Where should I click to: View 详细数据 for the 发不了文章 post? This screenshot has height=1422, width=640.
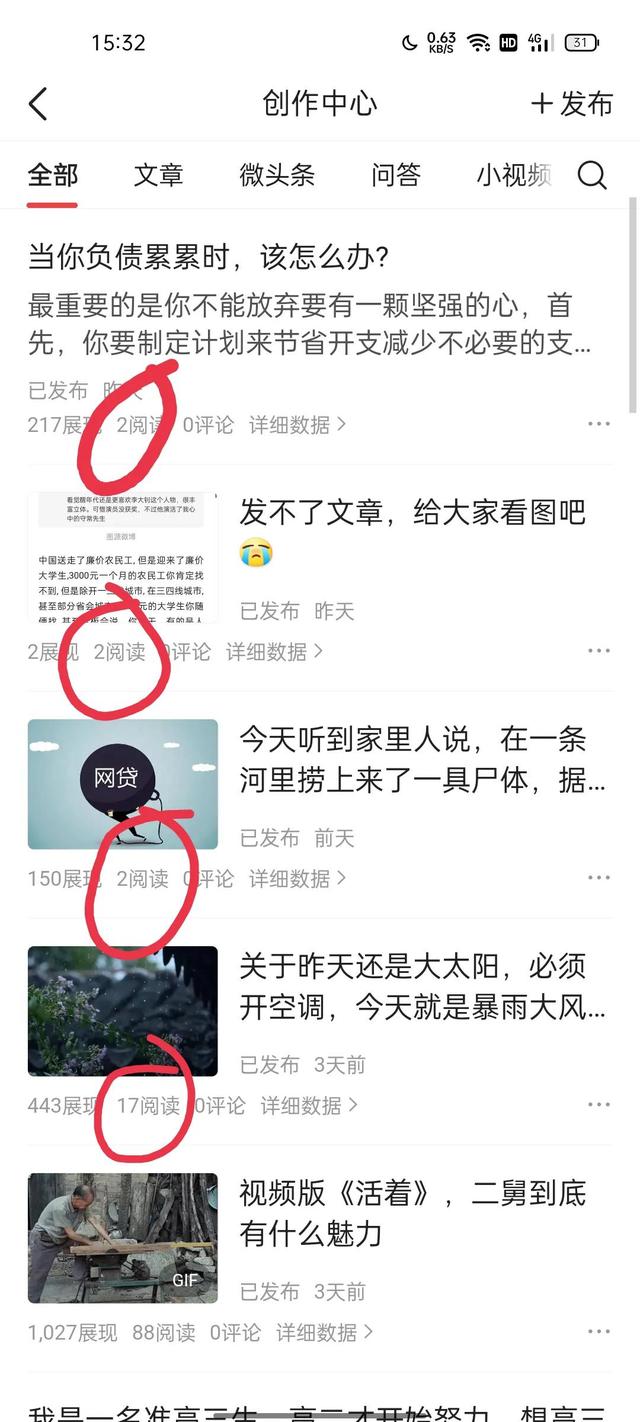pos(274,652)
